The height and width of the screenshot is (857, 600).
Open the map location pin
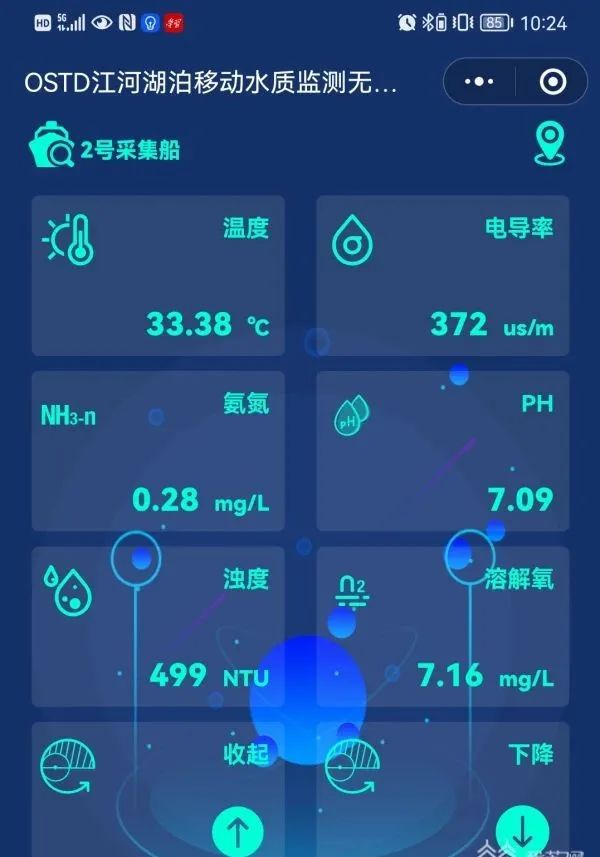pyautogui.click(x=549, y=145)
